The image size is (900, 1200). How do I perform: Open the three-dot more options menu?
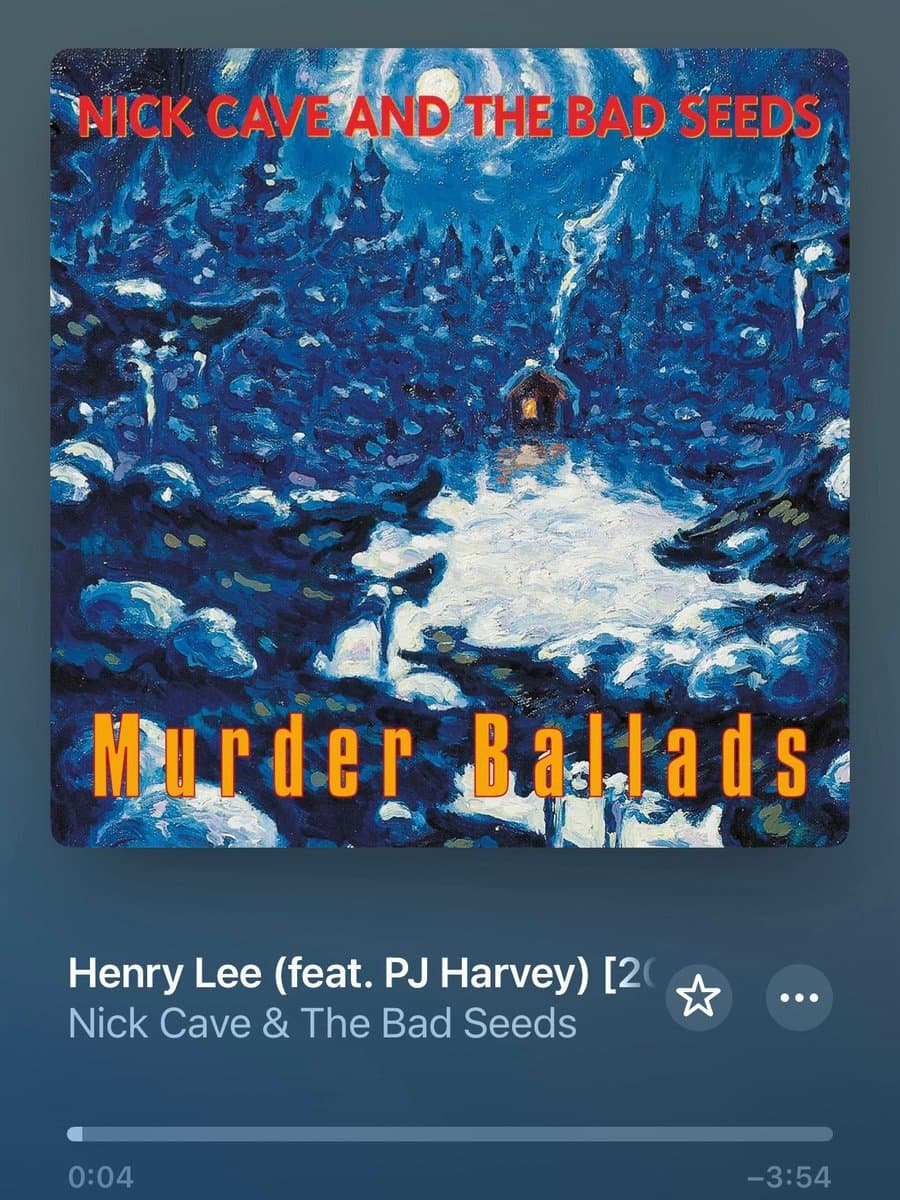pyautogui.click(x=799, y=998)
